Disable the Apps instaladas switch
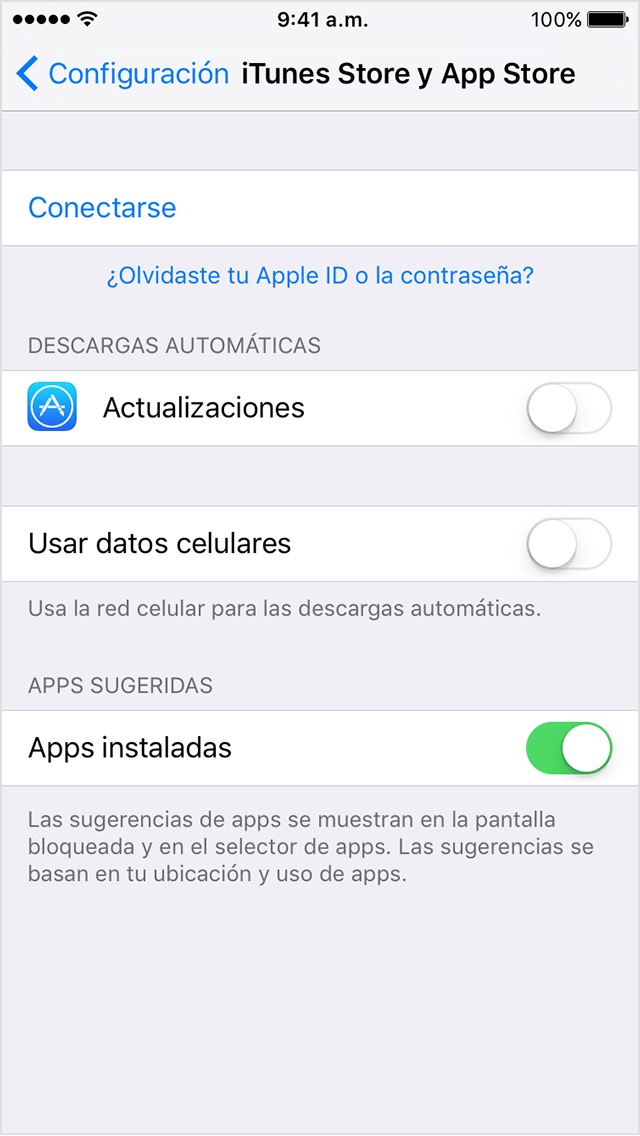This screenshot has height=1136, width=640. tap(568, 748)
